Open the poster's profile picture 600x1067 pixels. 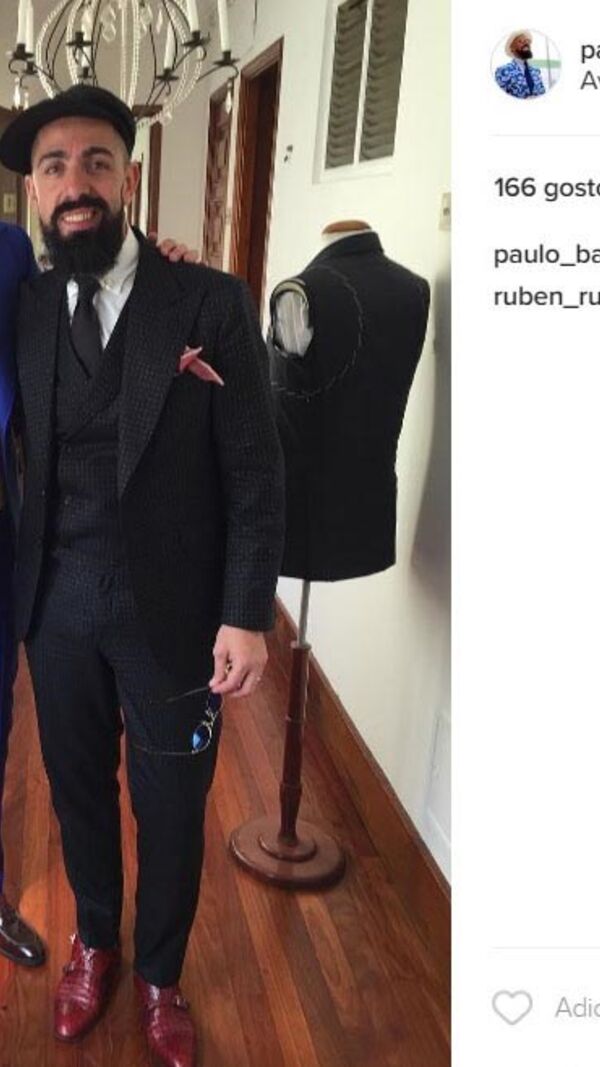click(526, 64)
